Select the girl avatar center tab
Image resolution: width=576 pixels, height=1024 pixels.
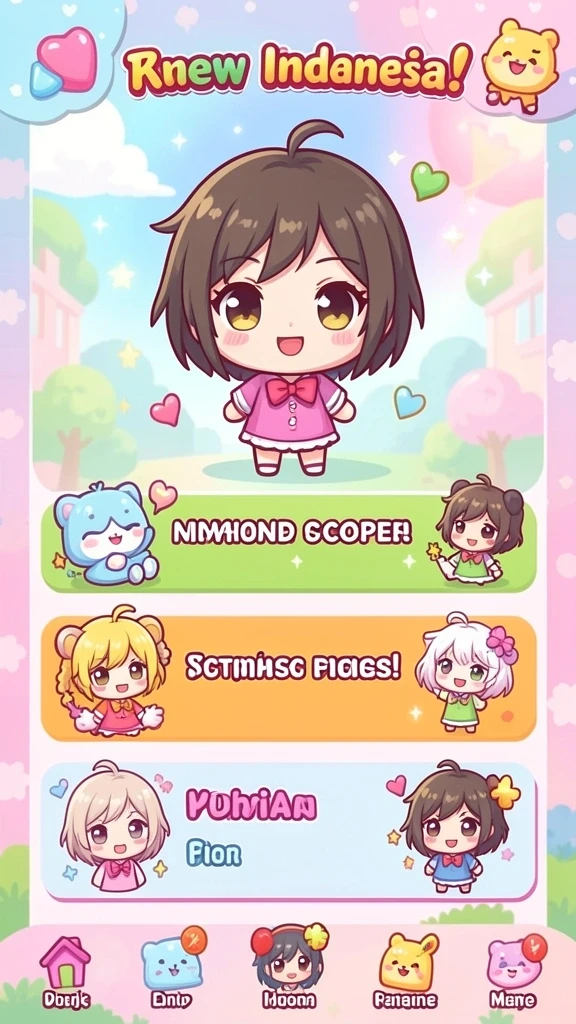(289, 967)
